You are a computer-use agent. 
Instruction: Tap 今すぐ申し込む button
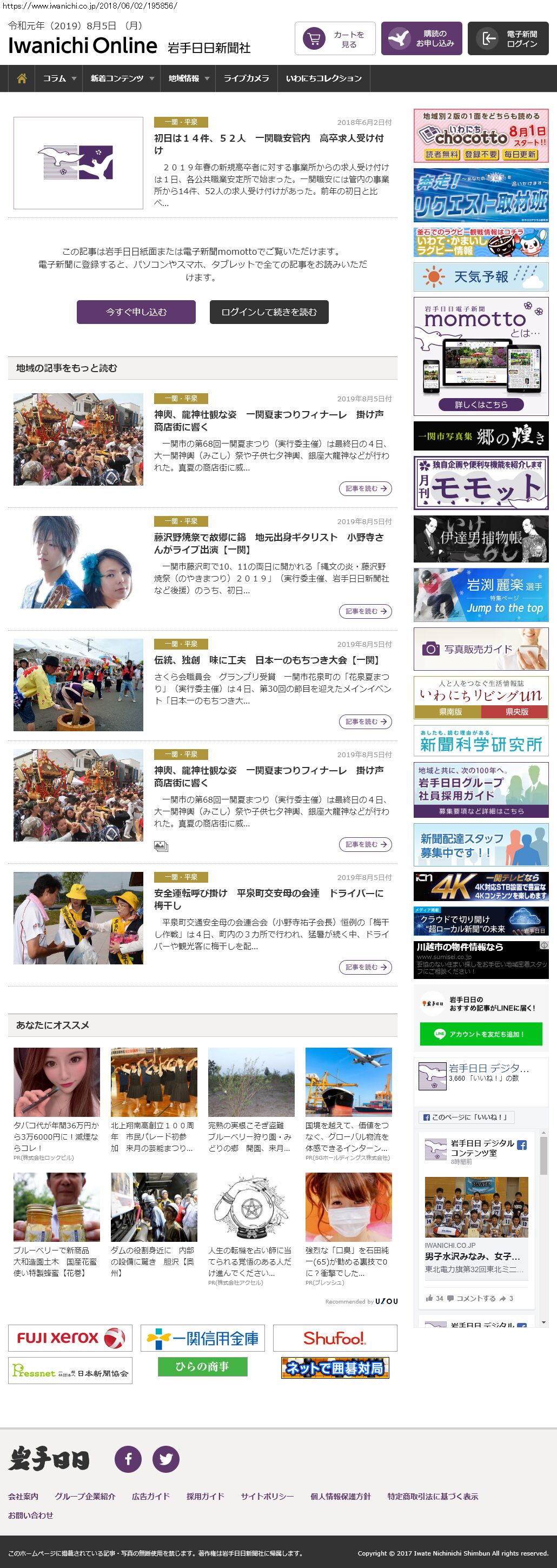coord(136,312)
